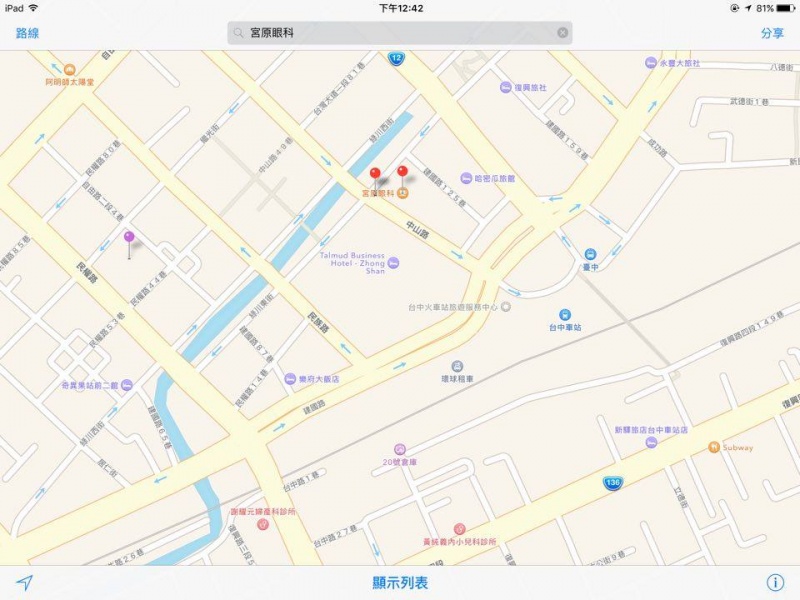Screen dimensions: 800x600
Task: Center map on current location
Action: (24, 582)
